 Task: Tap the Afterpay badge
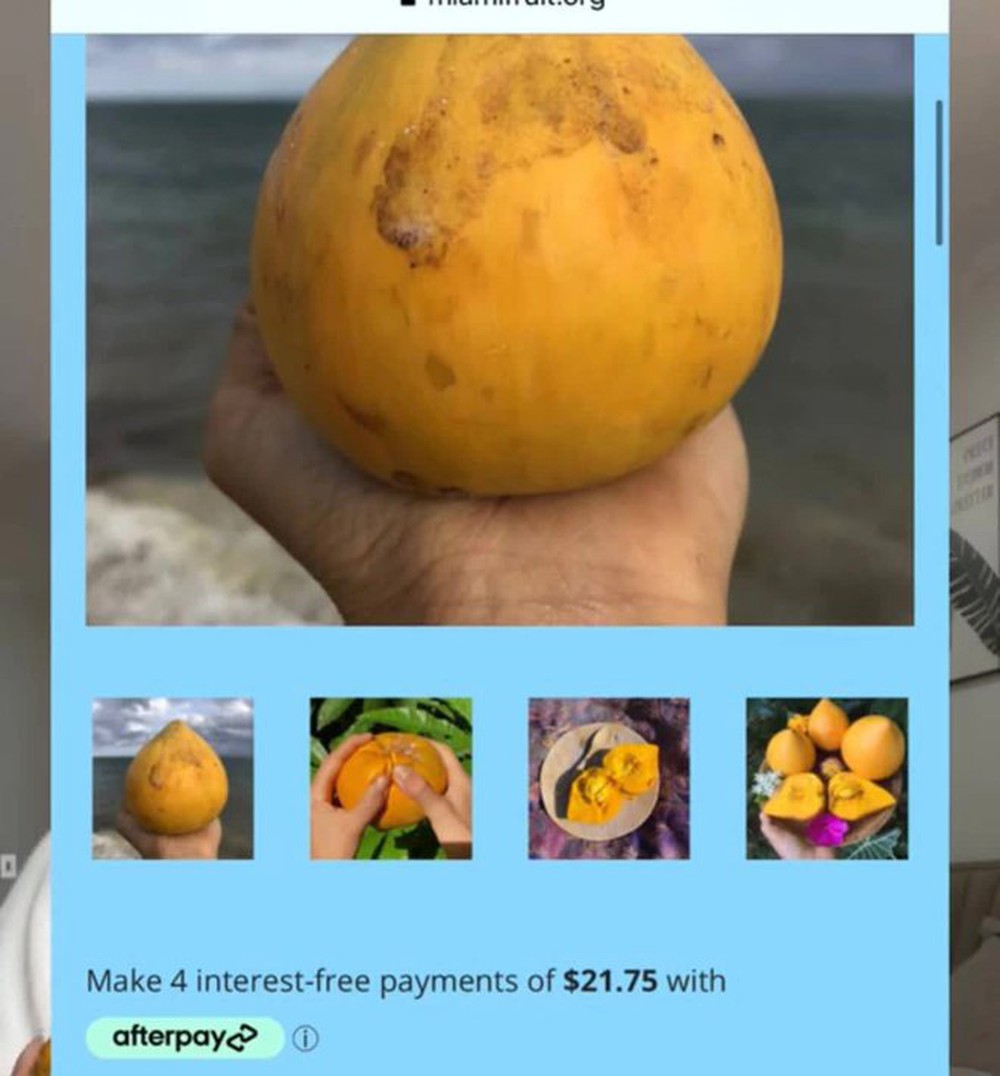pyautogui.click(x=185, y=1038)
